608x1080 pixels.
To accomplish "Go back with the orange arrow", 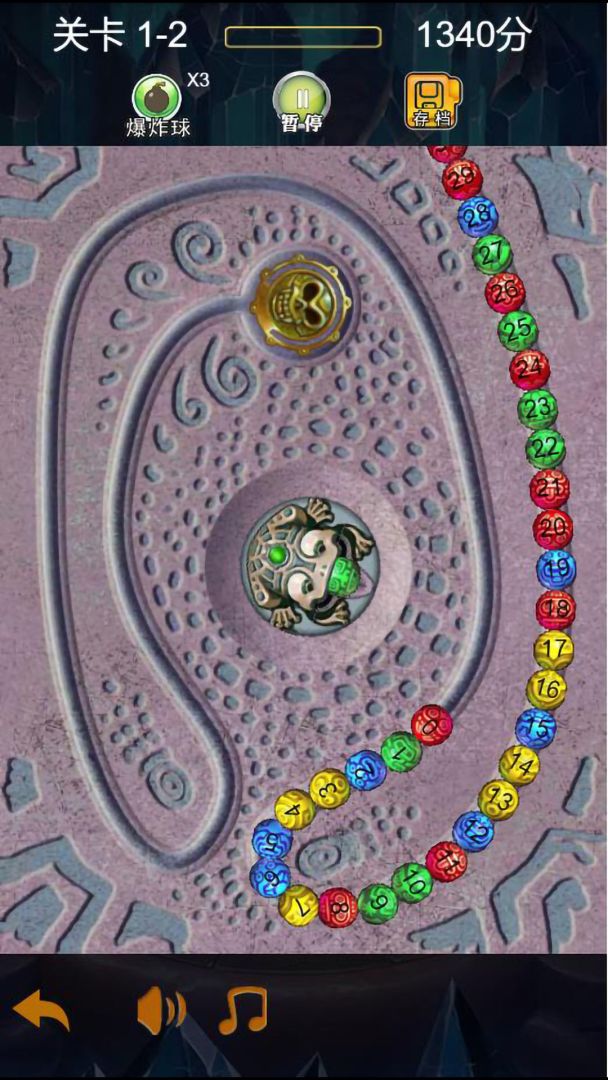I will click(41, 1011).
